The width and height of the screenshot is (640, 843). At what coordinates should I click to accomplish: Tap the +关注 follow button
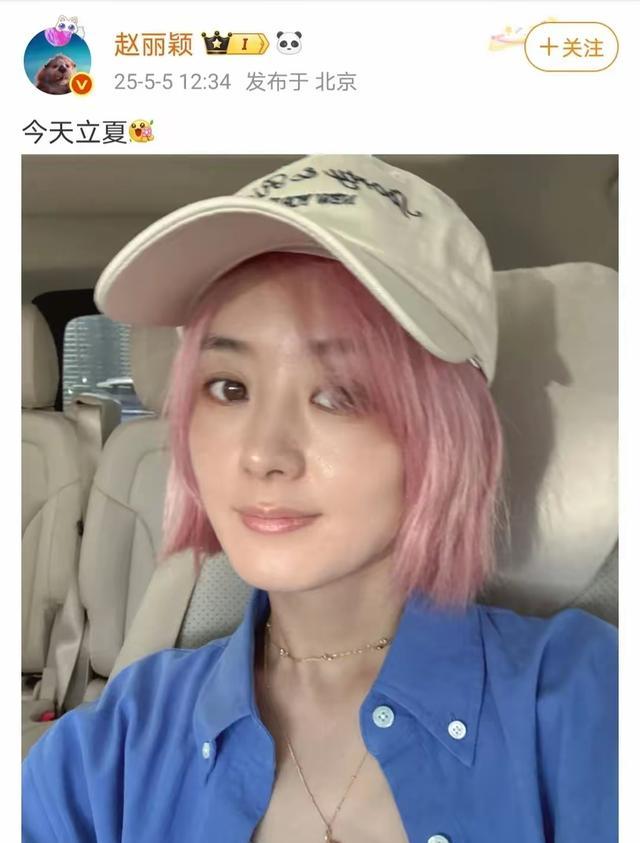coord(571,47)
